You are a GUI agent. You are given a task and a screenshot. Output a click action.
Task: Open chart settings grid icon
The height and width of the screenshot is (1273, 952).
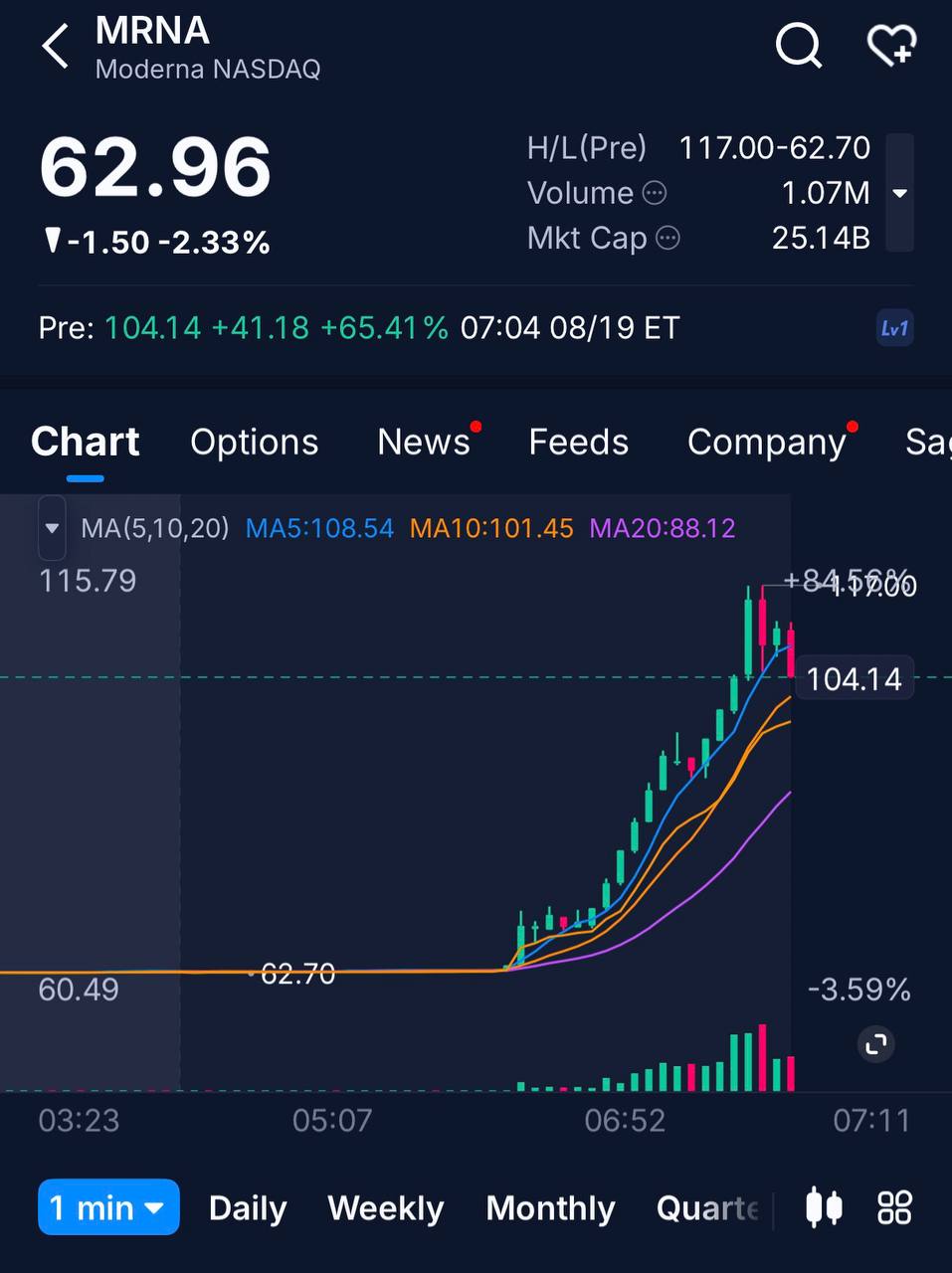point(894,1207)
